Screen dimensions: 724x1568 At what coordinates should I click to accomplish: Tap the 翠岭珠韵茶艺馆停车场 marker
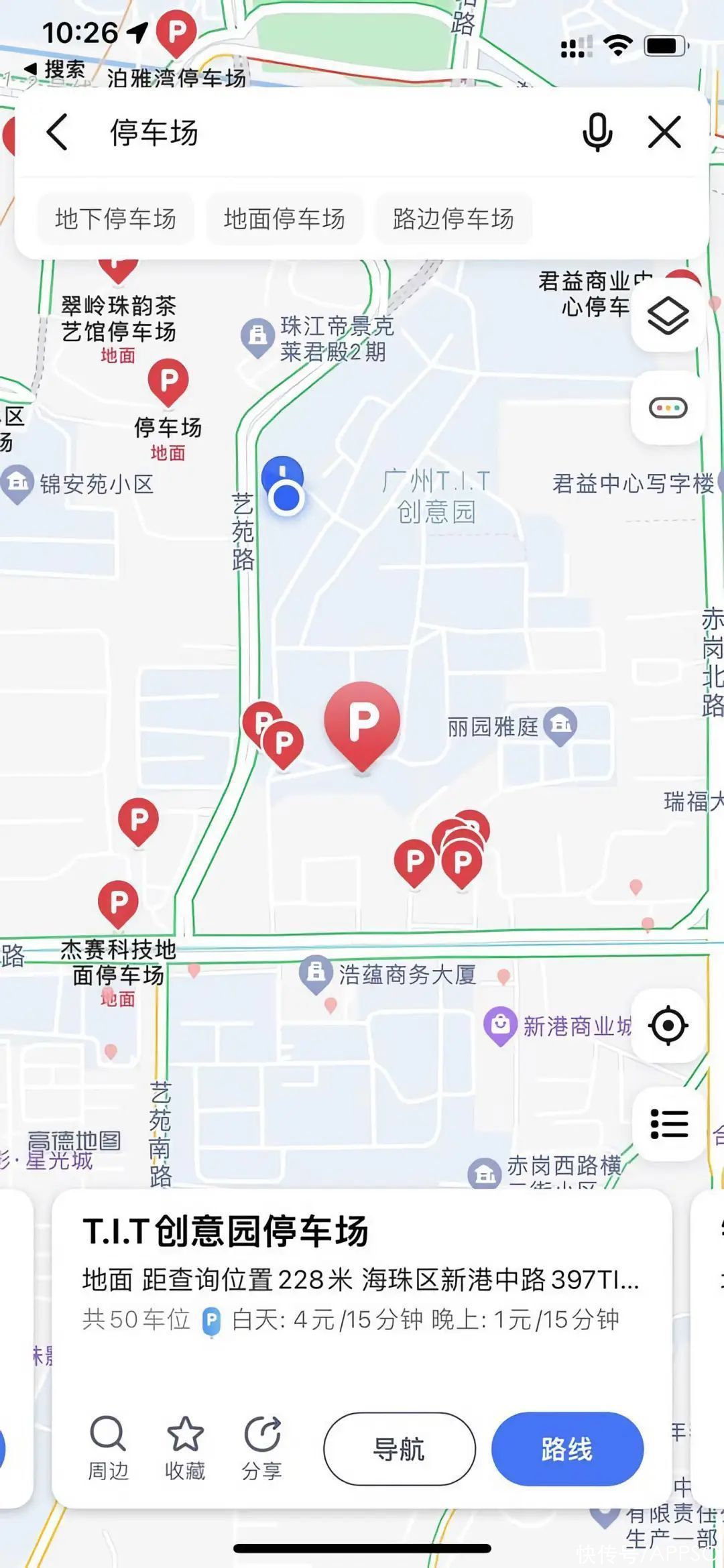click(x=119, y=268)
